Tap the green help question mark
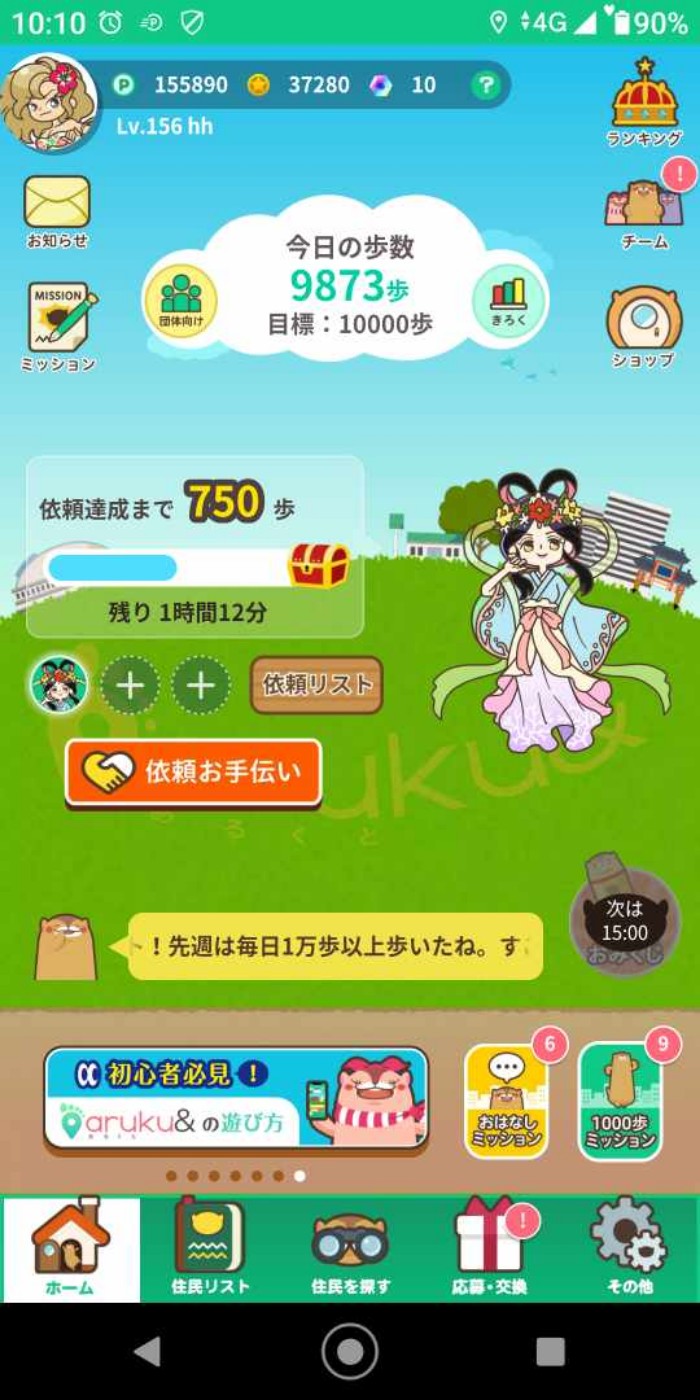The width and height of the screenshot is (700, 1400). [485, 85]
